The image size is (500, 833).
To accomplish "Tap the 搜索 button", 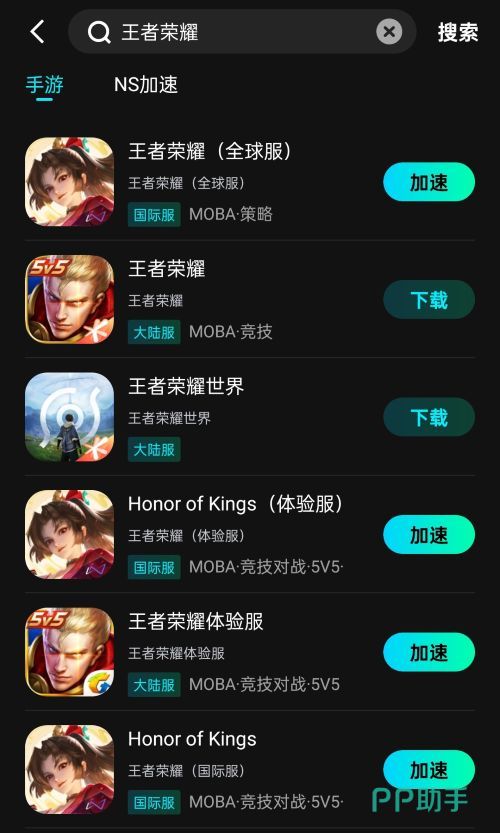I will pyautogui.click(x=457, y=32).
